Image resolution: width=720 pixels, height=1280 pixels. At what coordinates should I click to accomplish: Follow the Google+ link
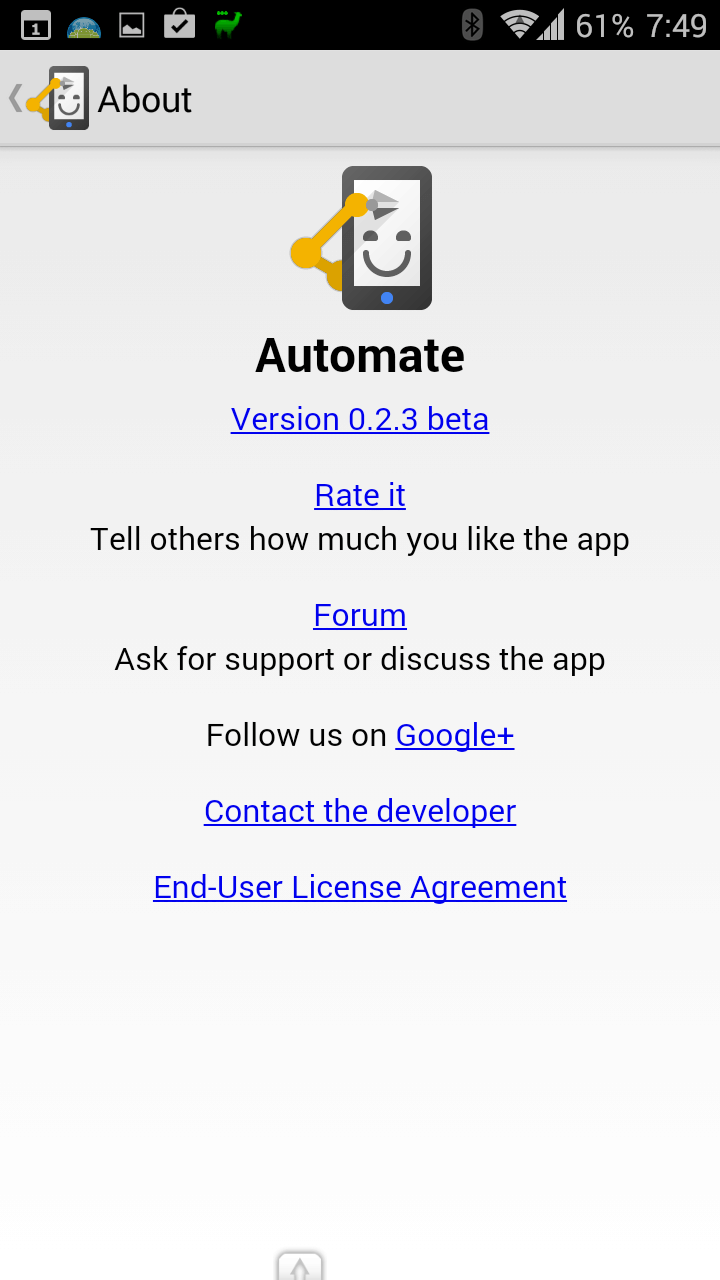[455, 735]
